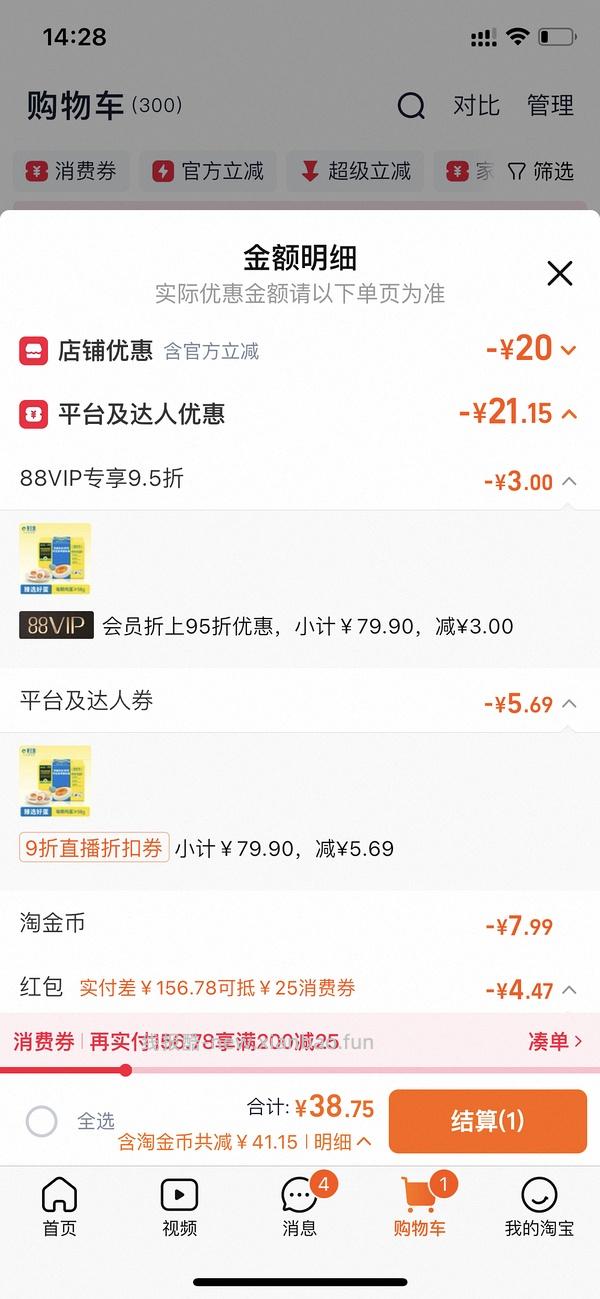Viewport: 600px width, 1299px height.
Task: Open the 对比 compare option
Action: [476, 106]
